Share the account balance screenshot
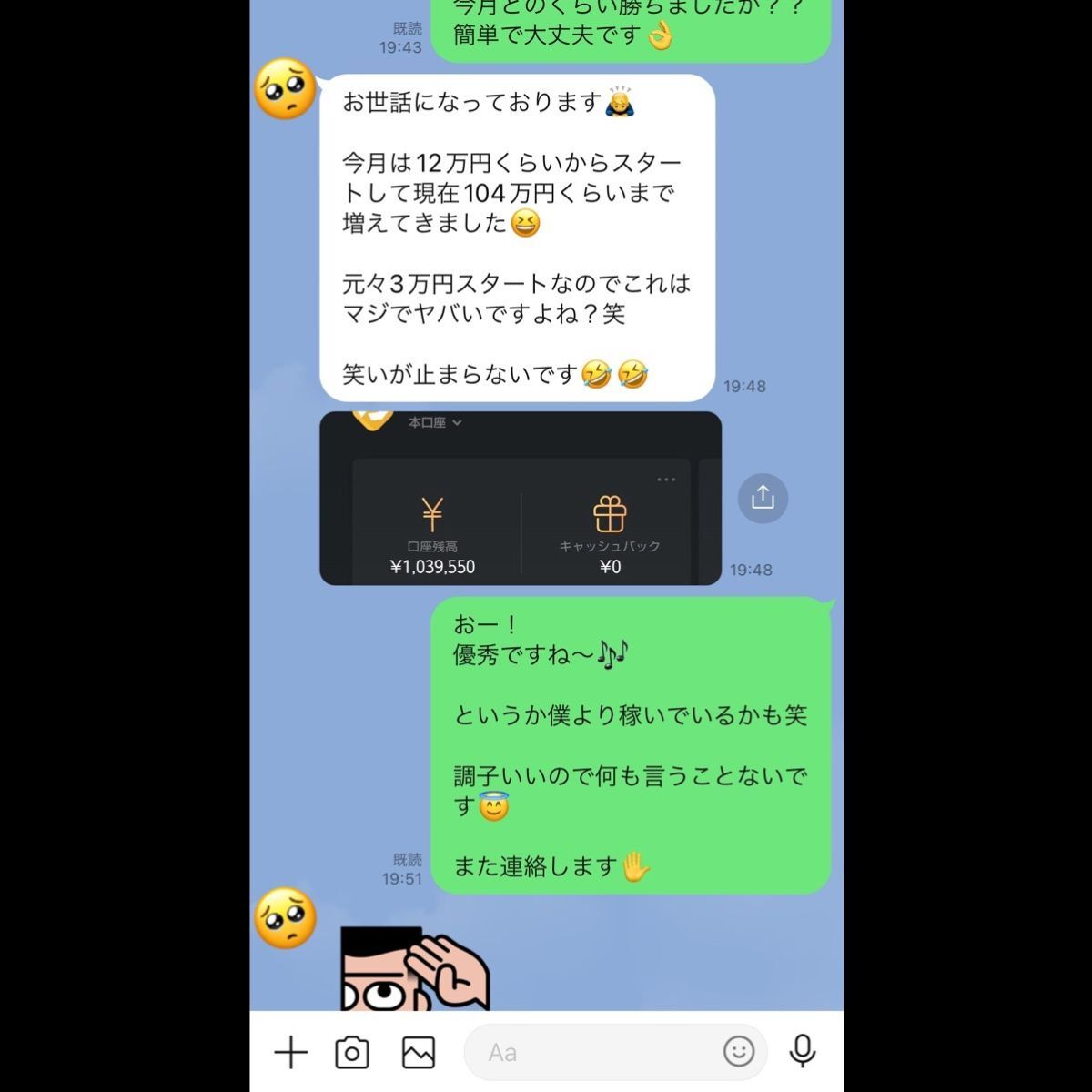The image size is (1092, 1092). [763, 498]
